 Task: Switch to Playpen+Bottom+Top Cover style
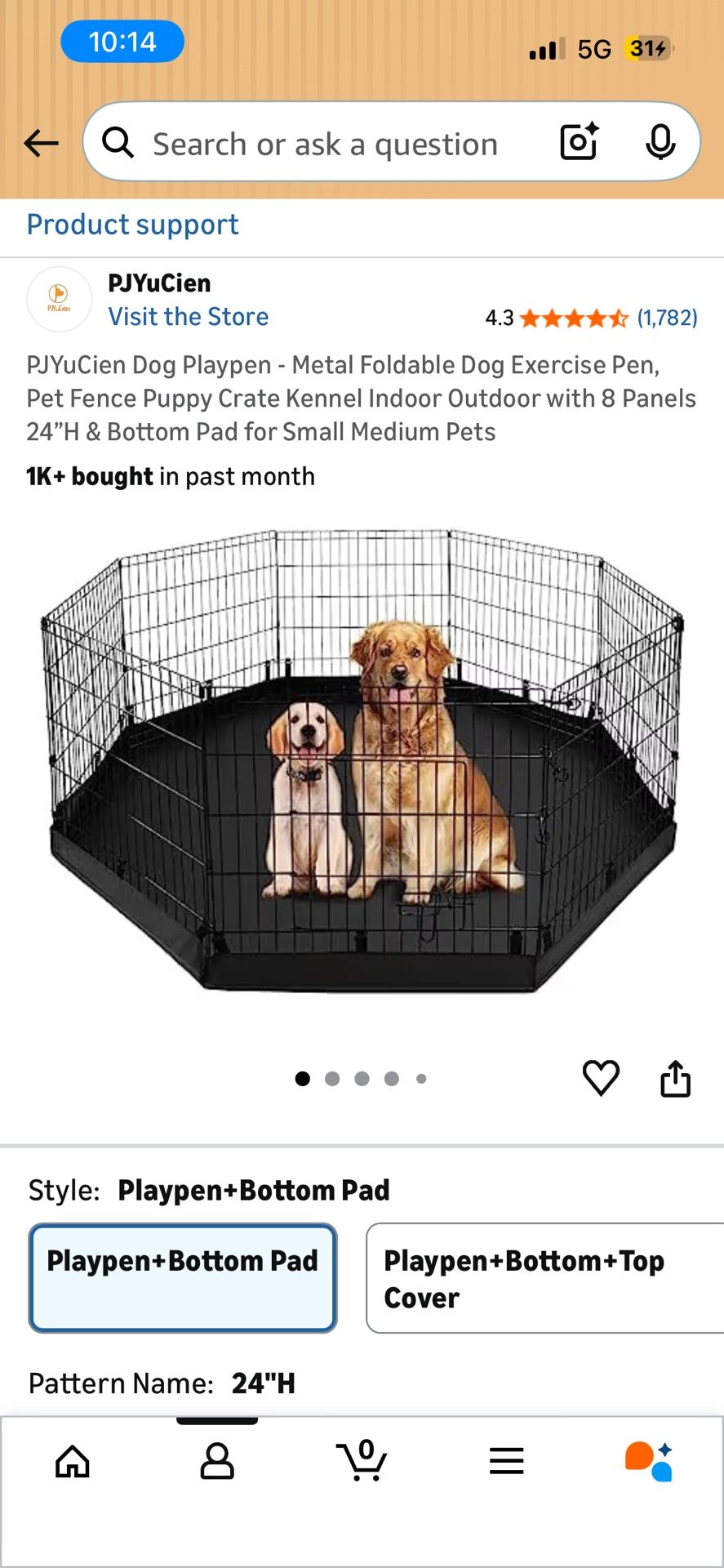click(x=543, y=1278)
